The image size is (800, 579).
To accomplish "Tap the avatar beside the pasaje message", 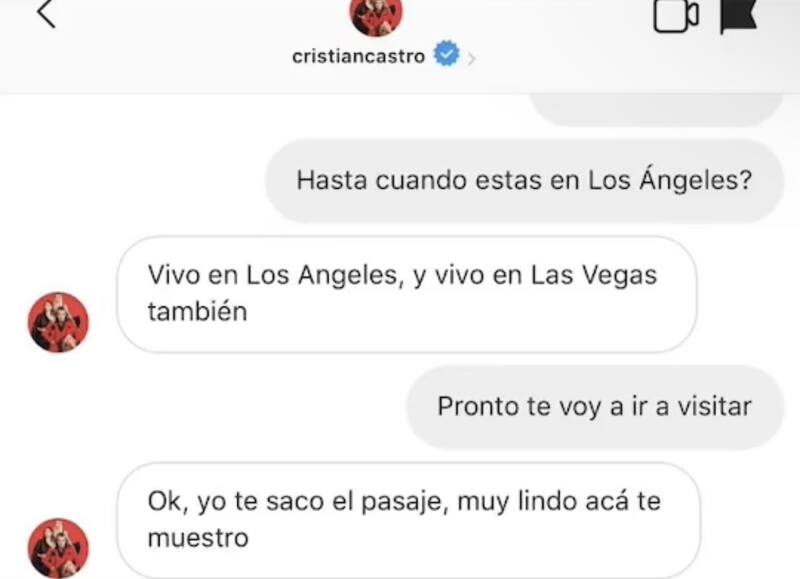I will point(58,547).
